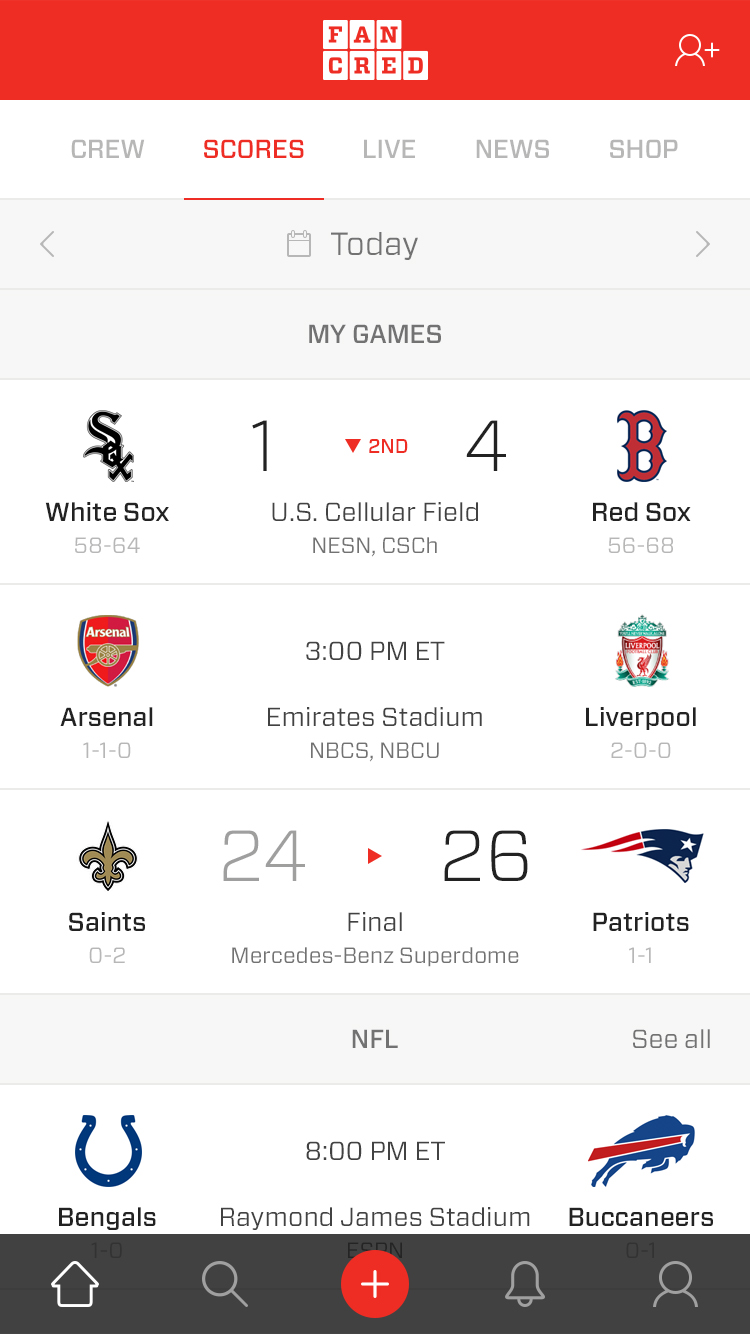Open my profile from bottom bar
750x1334 pixels.
pyautogui.click(x=675, y=1284)
